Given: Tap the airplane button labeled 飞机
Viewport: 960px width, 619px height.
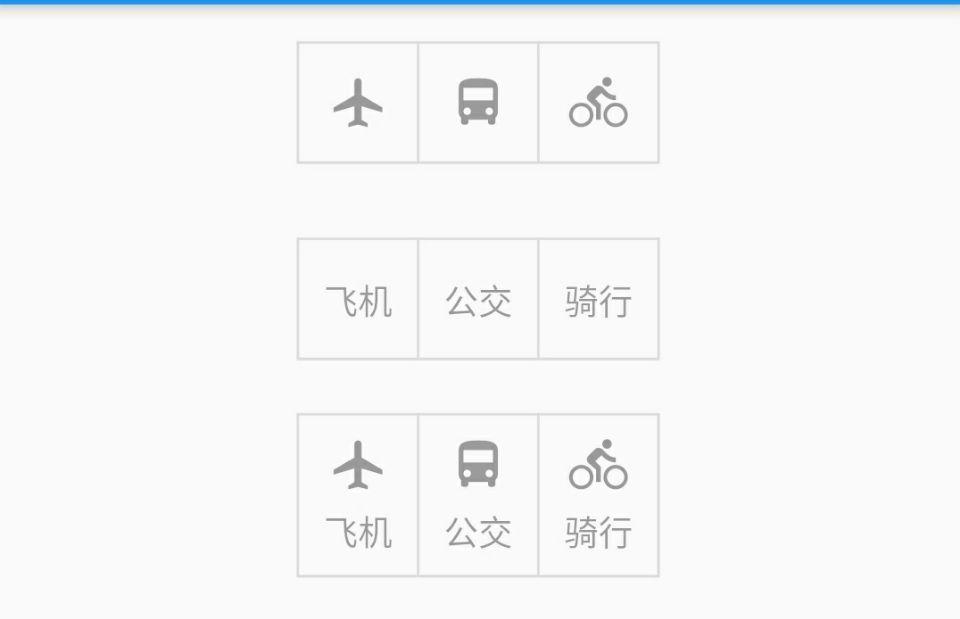Looking at the screenshot, I should pos(358,495).
